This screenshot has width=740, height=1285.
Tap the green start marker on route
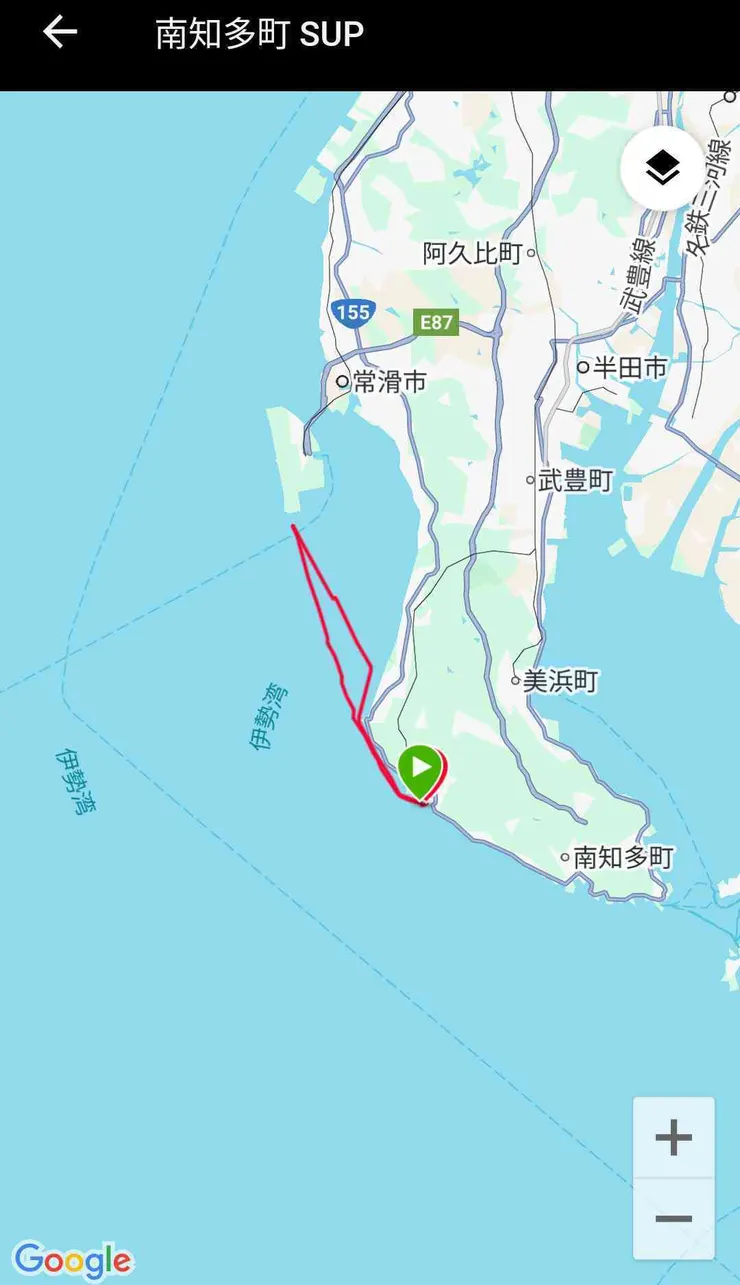[x=421, y=769]
